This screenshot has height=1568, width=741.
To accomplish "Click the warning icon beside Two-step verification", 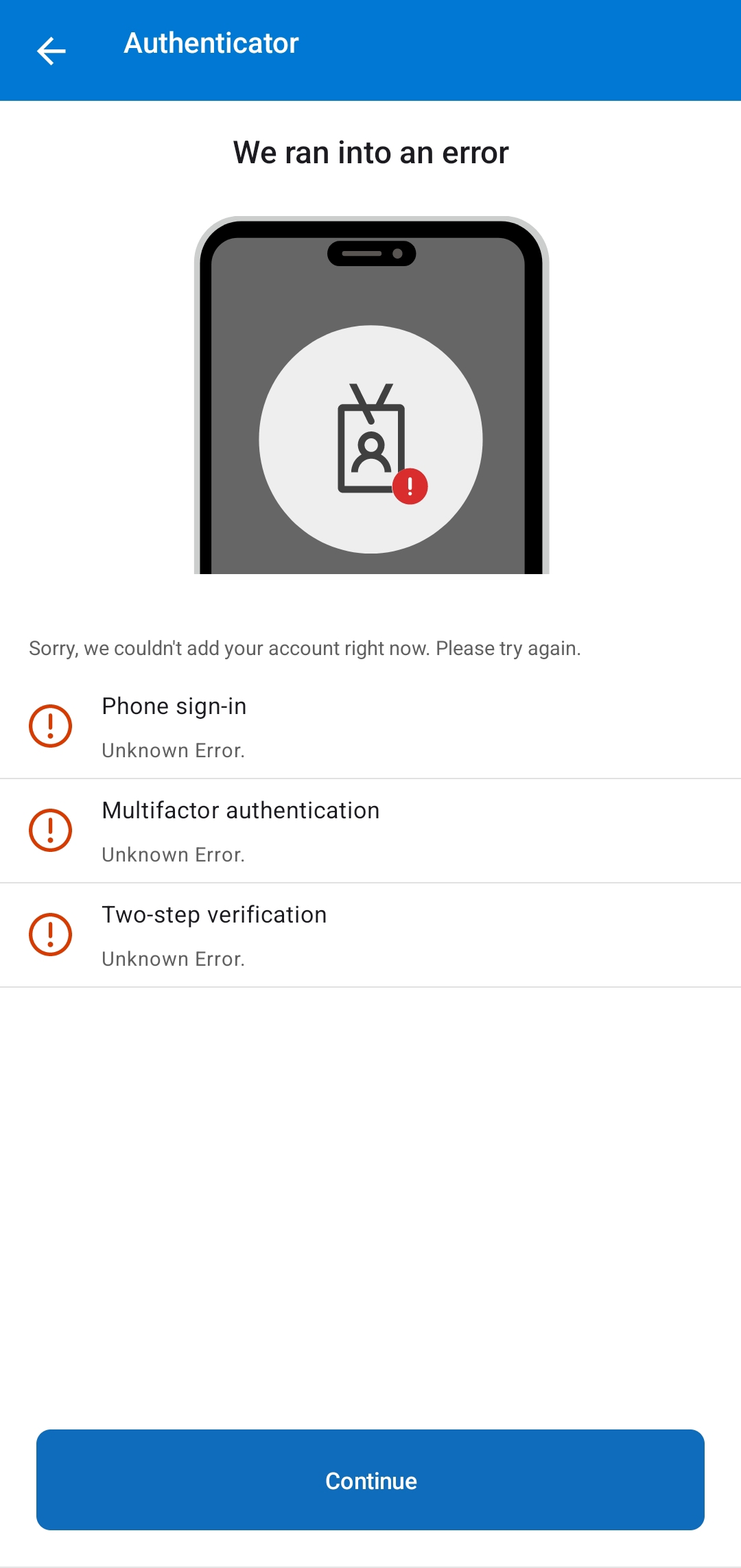I will click(x=49, y=934).
